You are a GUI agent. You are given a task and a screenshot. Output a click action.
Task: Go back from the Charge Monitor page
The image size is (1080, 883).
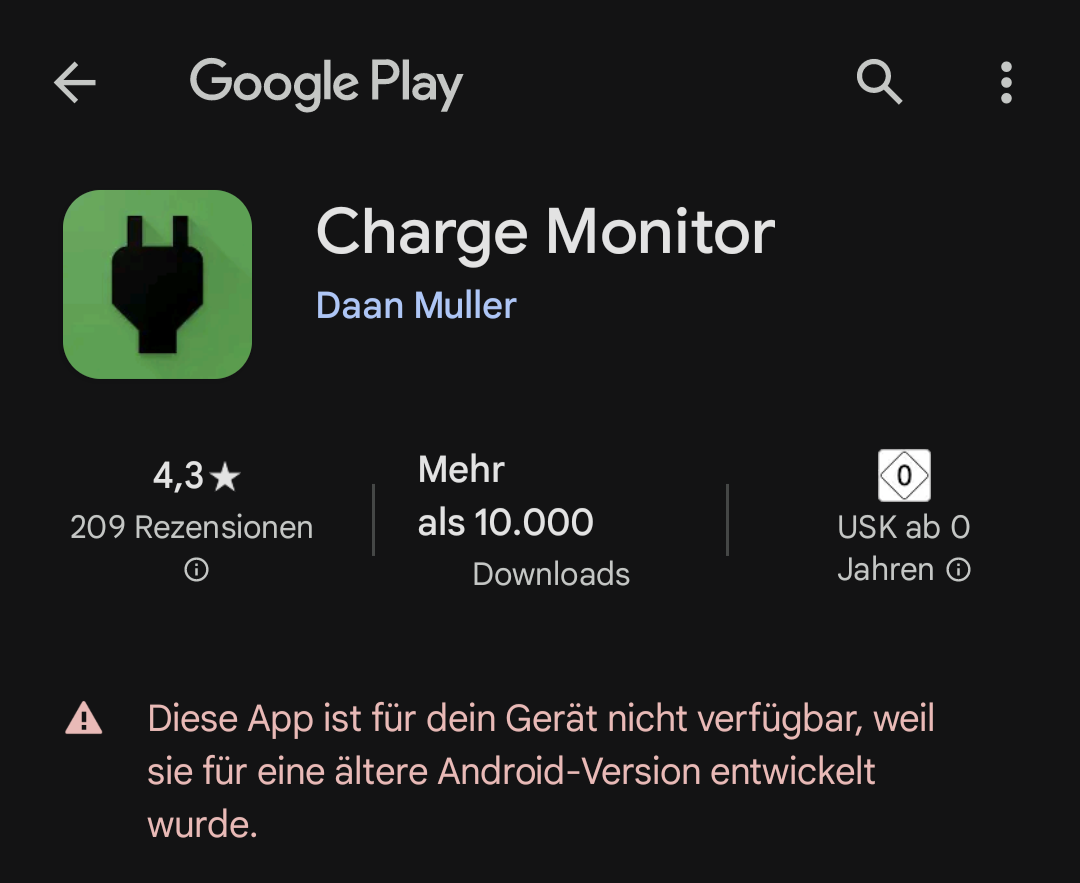75,83
